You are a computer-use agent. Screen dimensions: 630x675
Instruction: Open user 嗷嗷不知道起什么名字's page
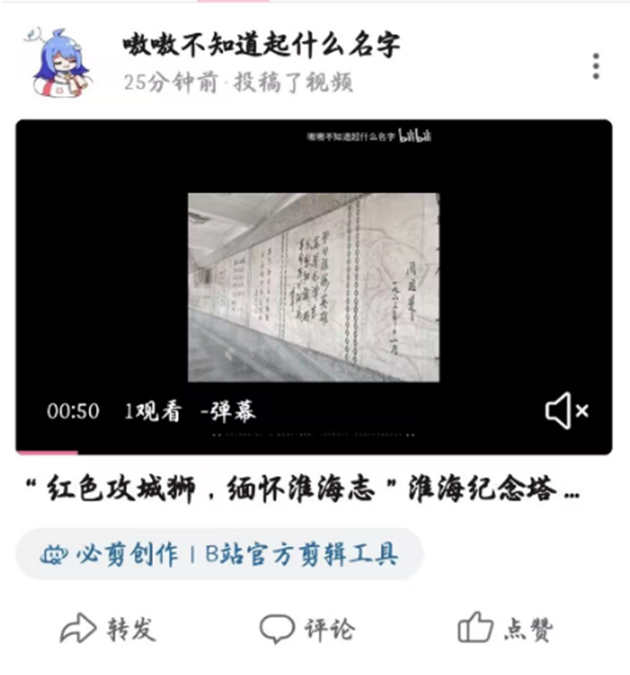click(x=262, y=43)
